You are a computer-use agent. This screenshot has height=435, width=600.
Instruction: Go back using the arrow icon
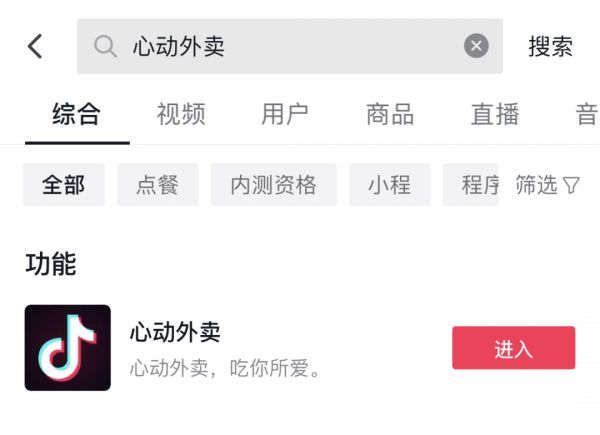point(36,46)
